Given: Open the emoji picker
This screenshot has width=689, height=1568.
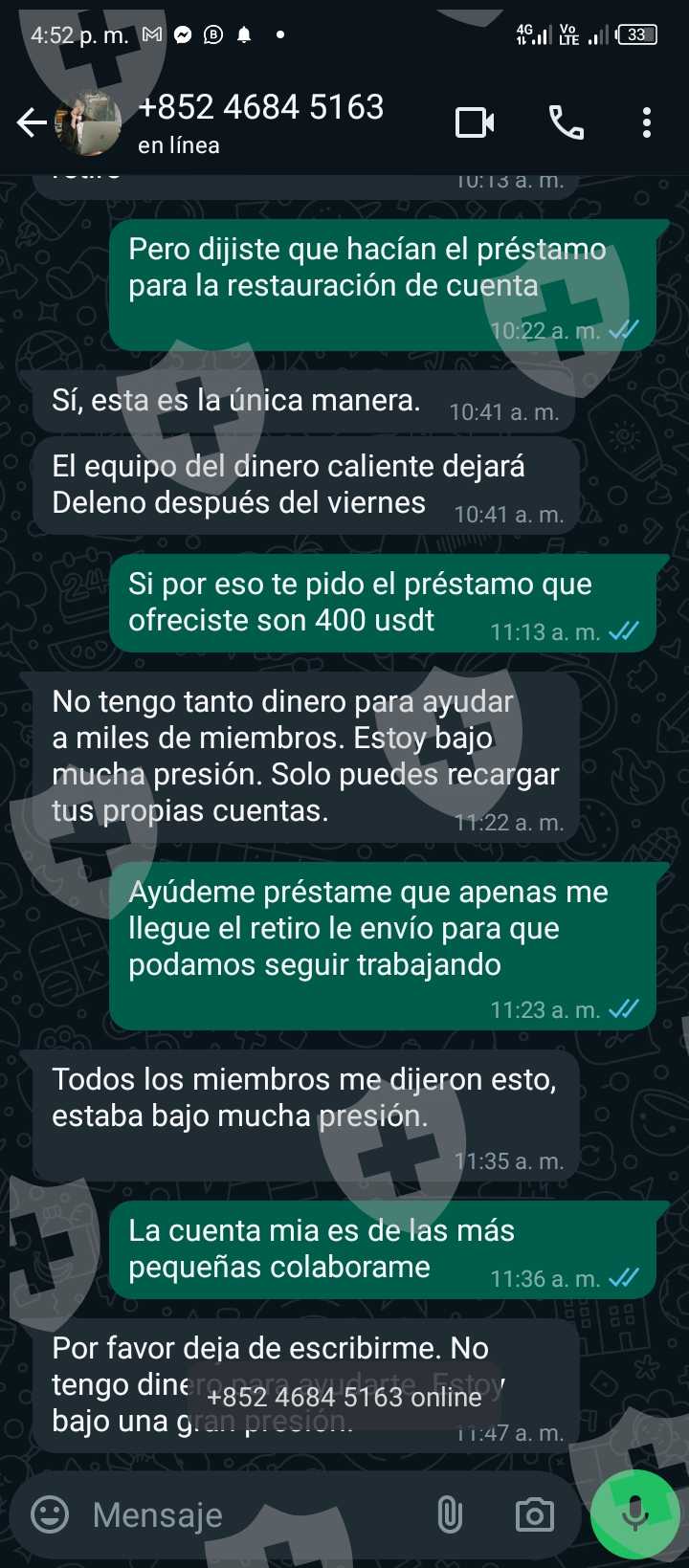Looking at the screenshot, I should tap(50, 1514).
